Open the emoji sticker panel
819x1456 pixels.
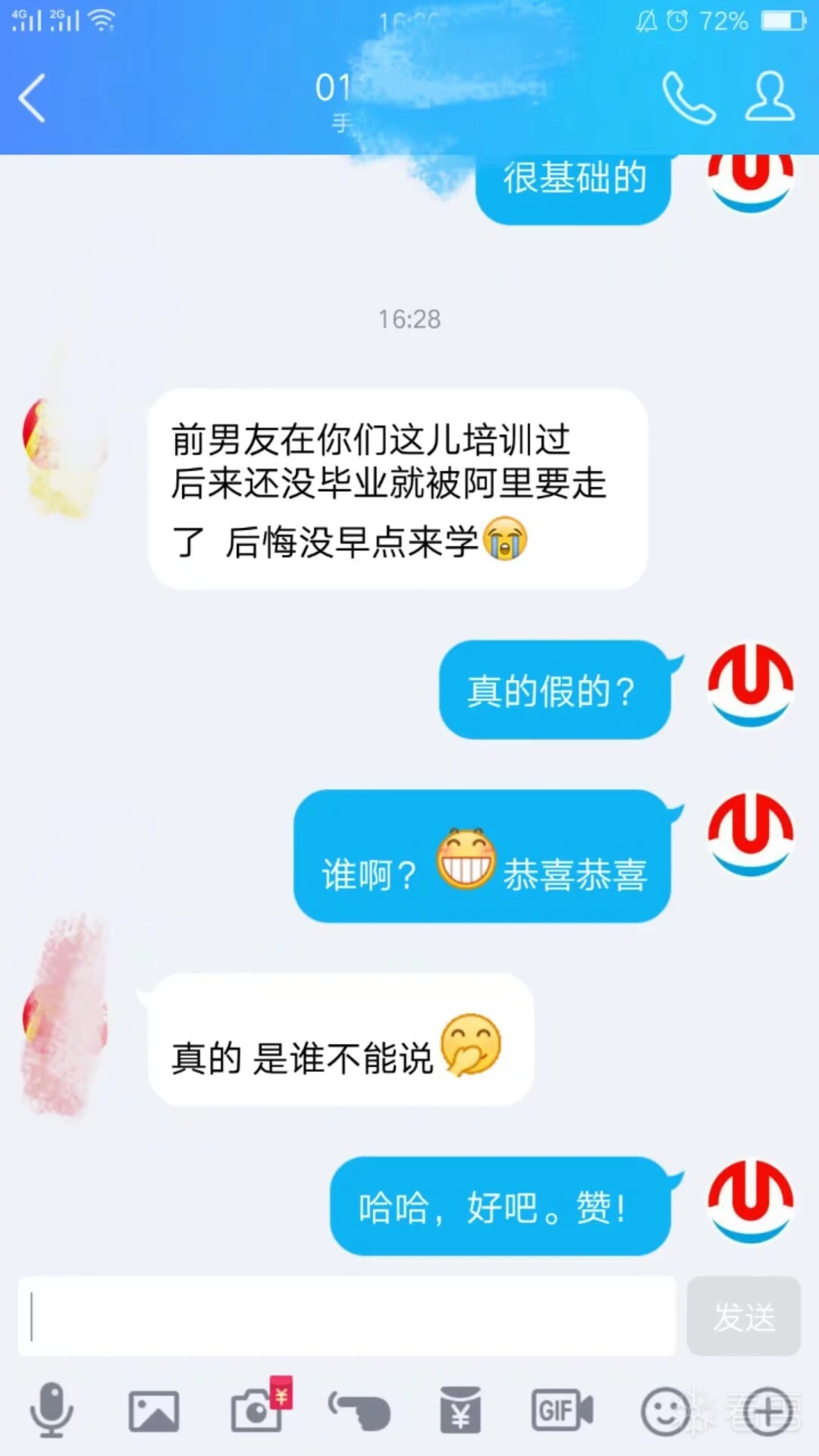click(x=665, y=1412)
